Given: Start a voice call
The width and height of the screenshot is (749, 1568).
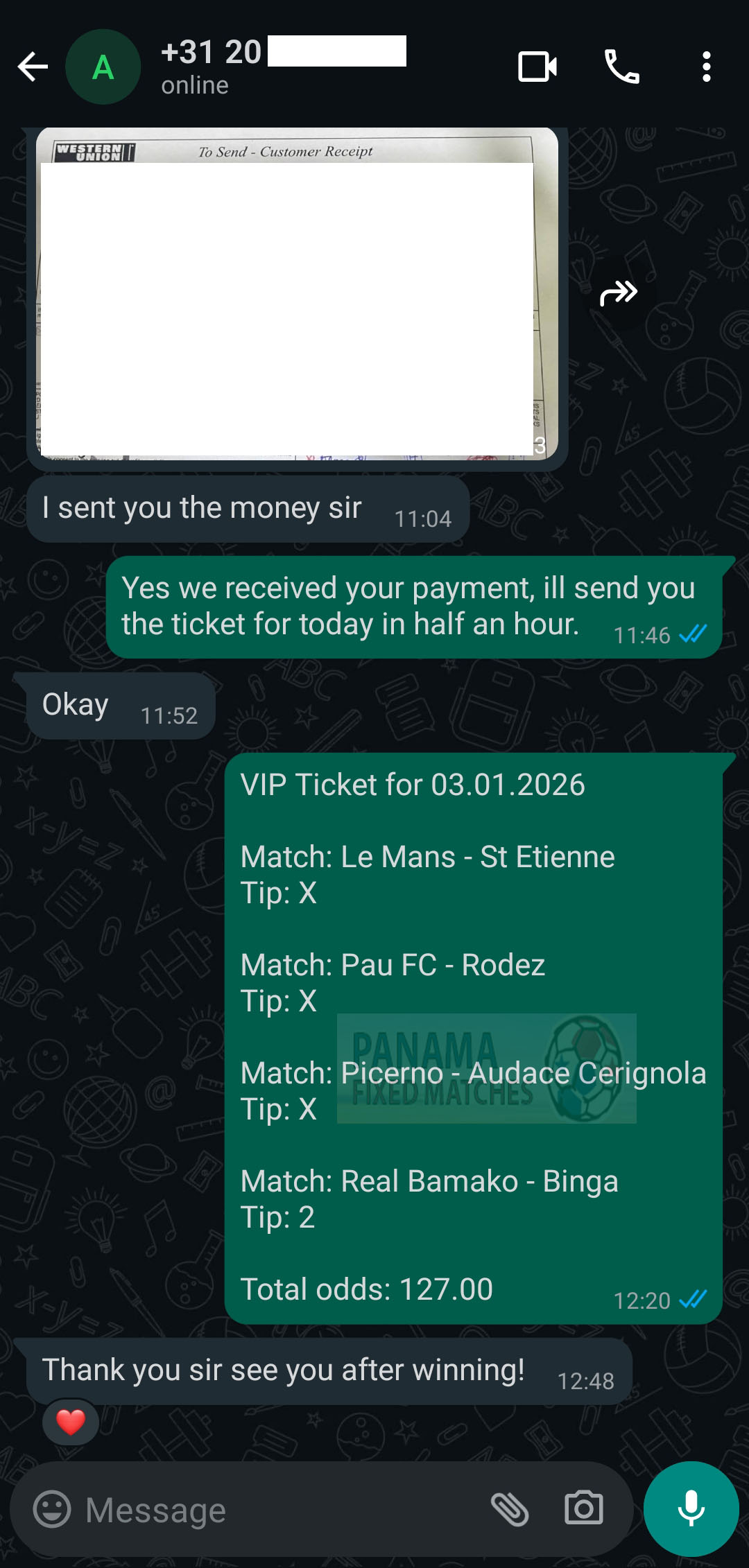Looking at the screenshot, I should pyautogui.click(x=621, y=67).
